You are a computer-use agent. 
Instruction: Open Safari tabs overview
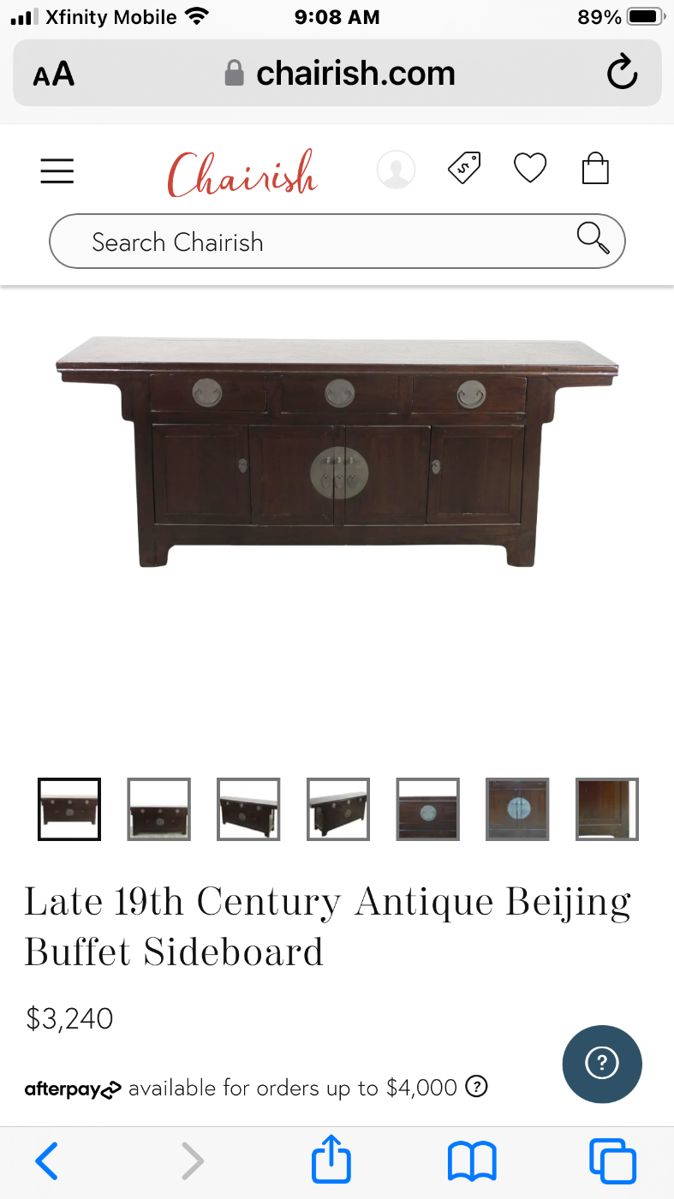(x=612, y=1161)
